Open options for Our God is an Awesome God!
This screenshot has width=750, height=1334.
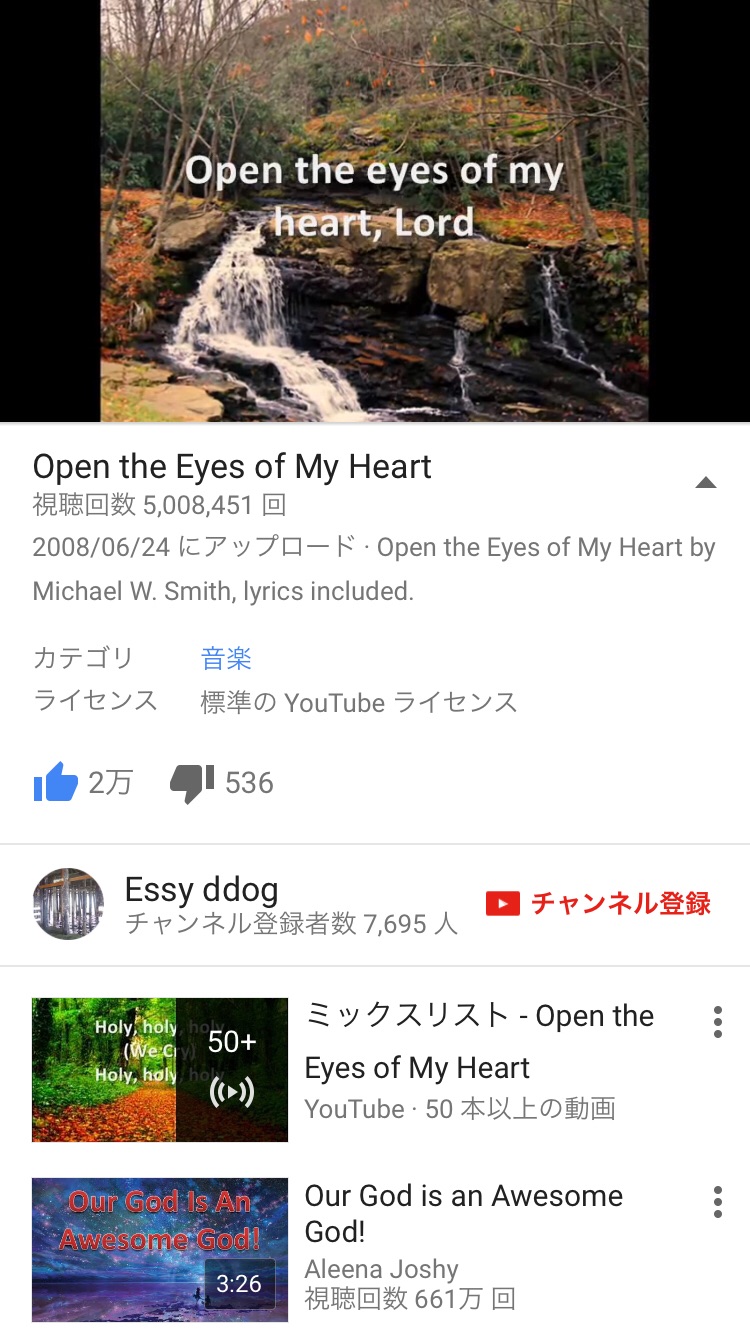717,1202
